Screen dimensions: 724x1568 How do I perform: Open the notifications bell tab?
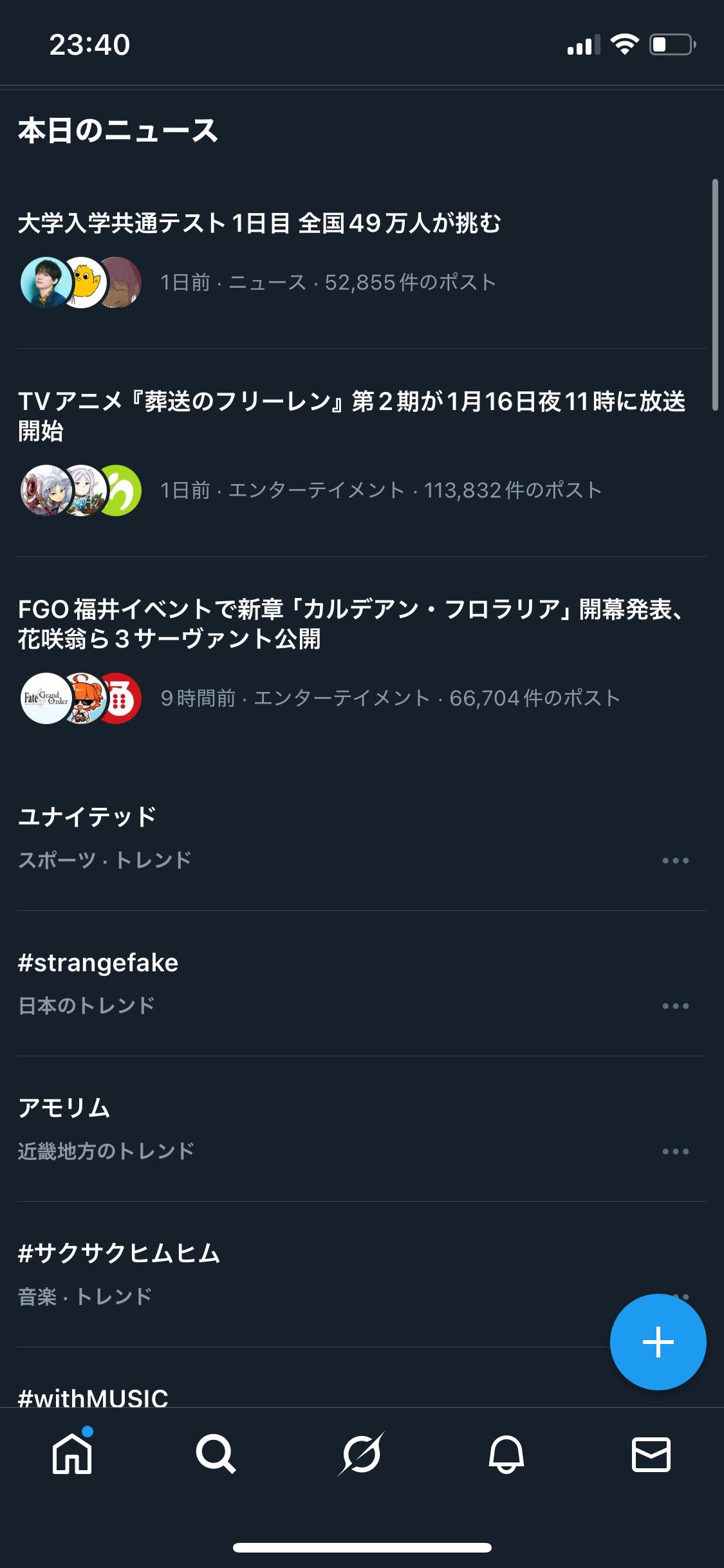(x=506, y=1455)
